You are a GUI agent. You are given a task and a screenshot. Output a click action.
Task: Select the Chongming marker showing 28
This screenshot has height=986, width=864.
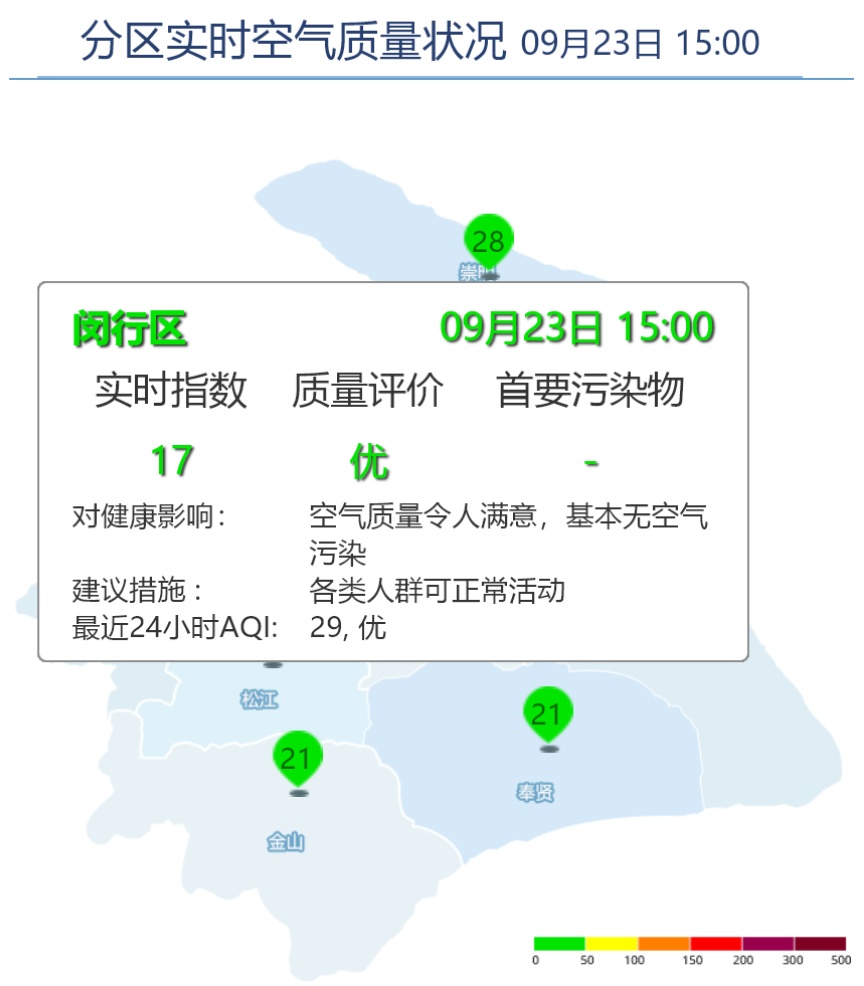pos(488,240)
